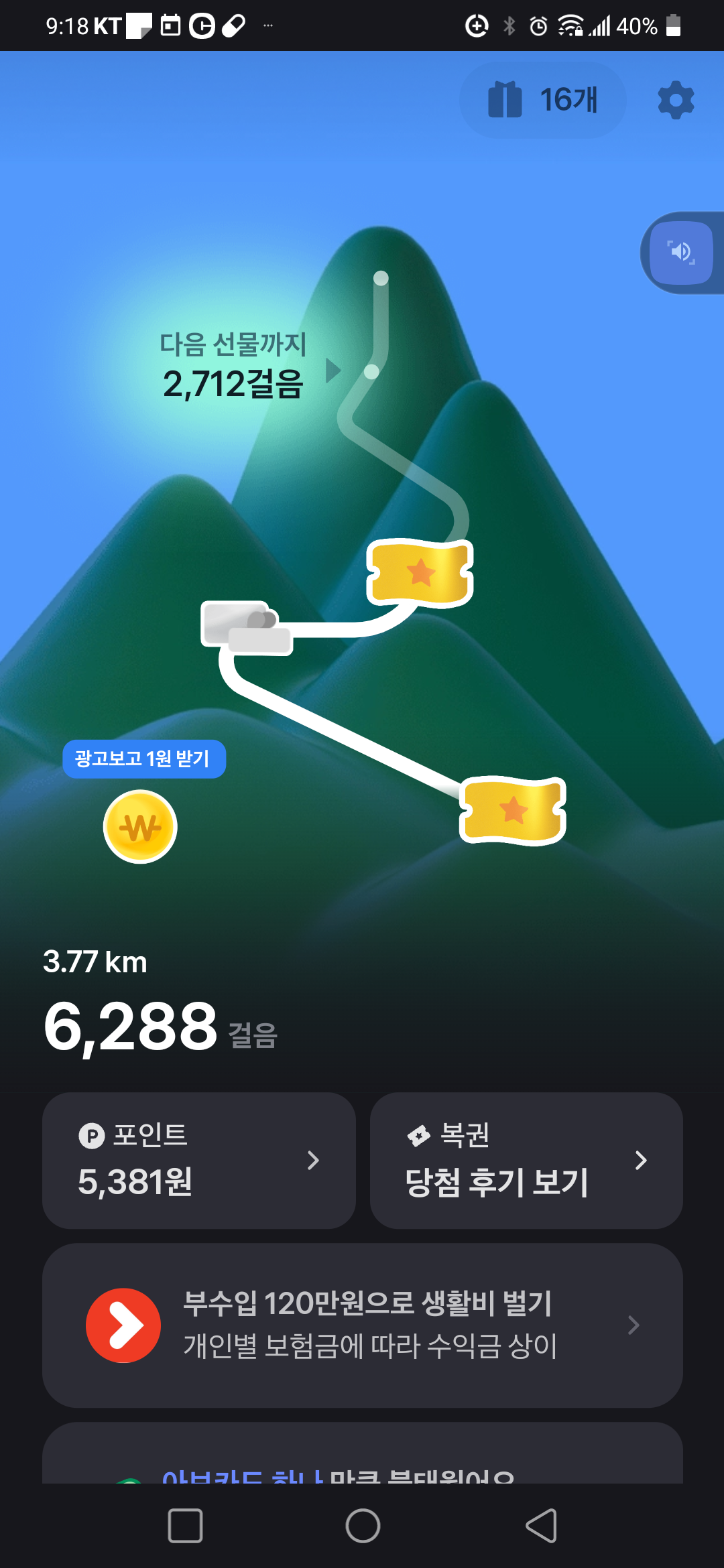Go to the system home screen
Screen dimensions: 724x1568
(363, 1526)
